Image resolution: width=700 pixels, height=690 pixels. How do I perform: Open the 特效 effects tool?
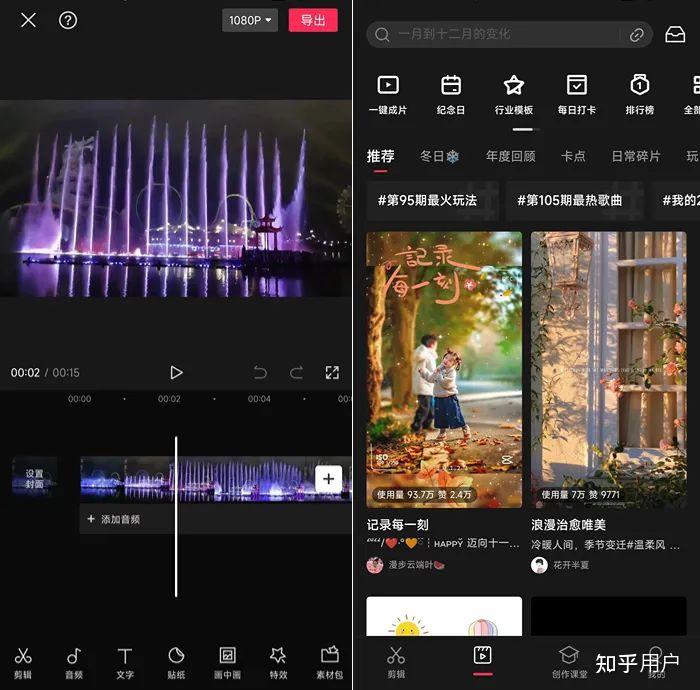278,663
